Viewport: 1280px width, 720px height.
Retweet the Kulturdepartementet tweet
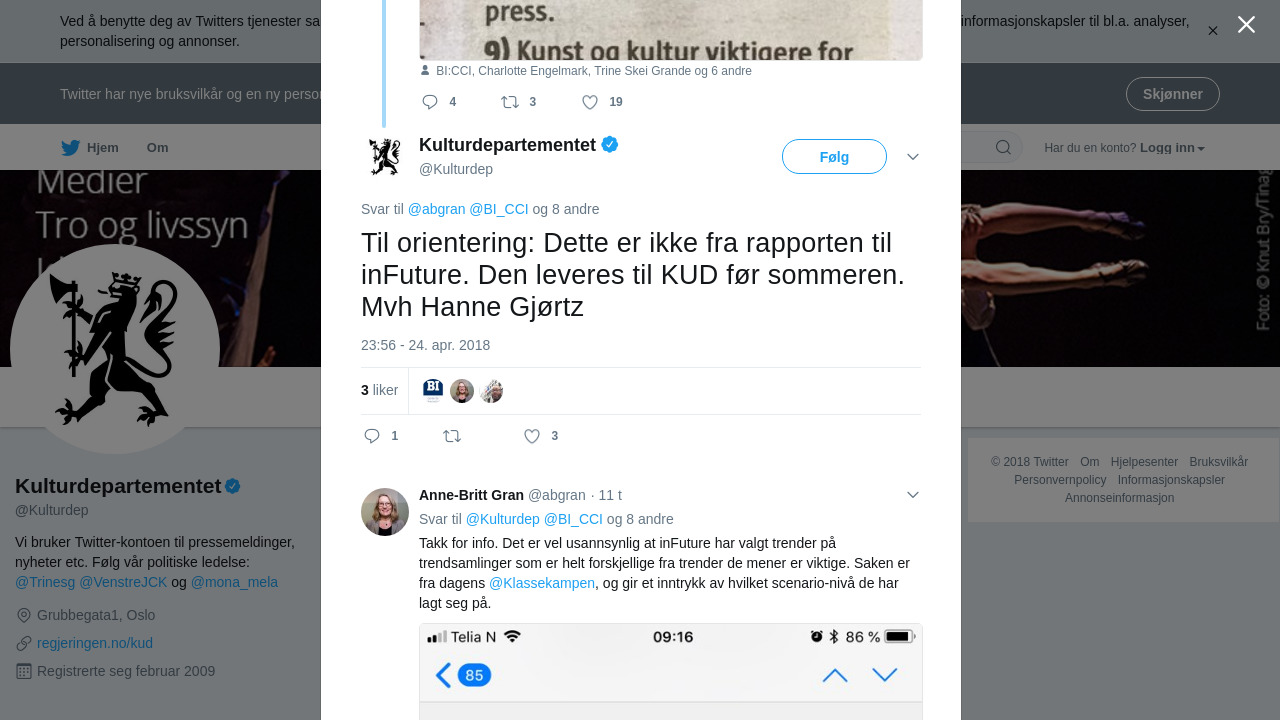pos(452,436)
